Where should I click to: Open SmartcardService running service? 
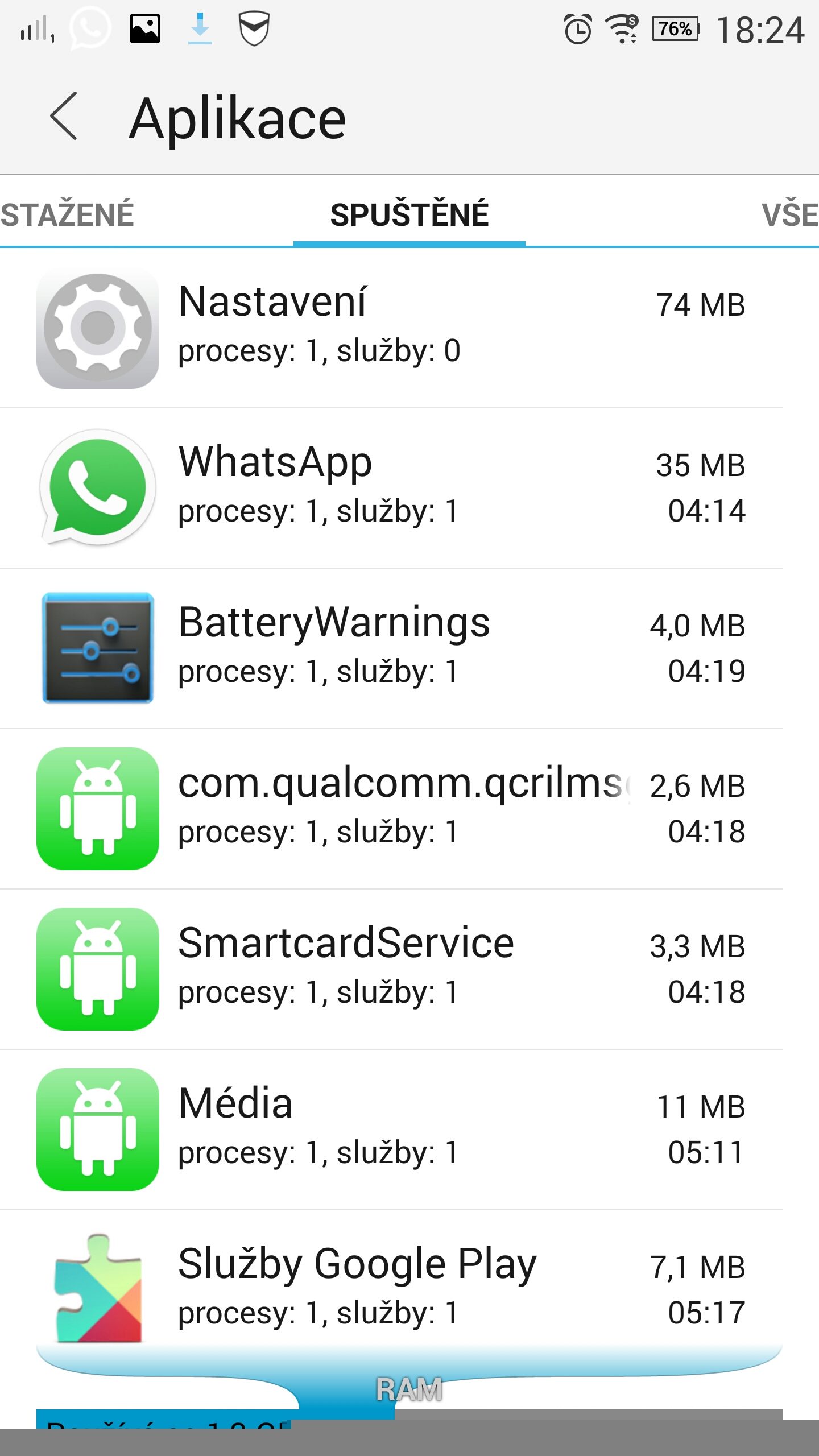[x=391, y=969]
